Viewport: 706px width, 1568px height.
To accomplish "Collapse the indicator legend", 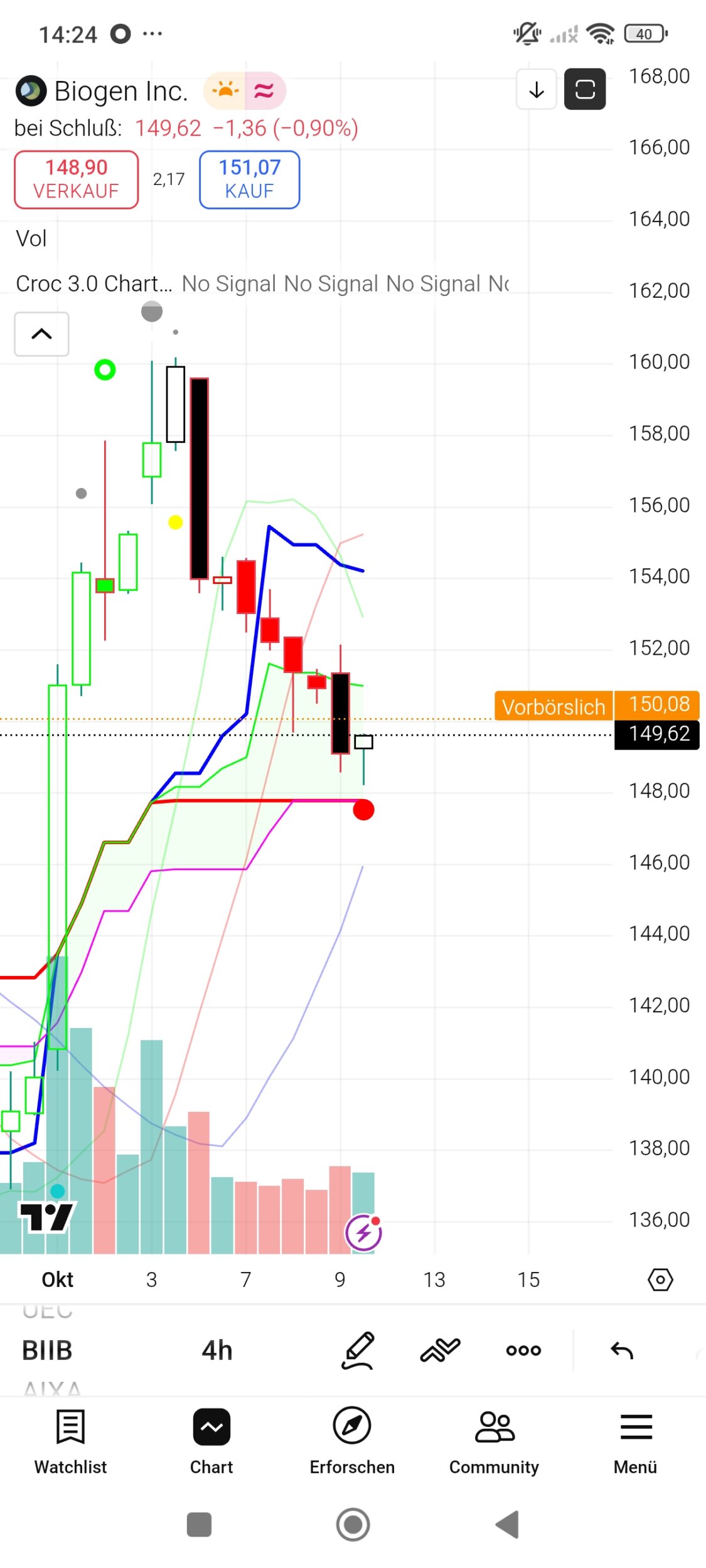I will point(41,334).
